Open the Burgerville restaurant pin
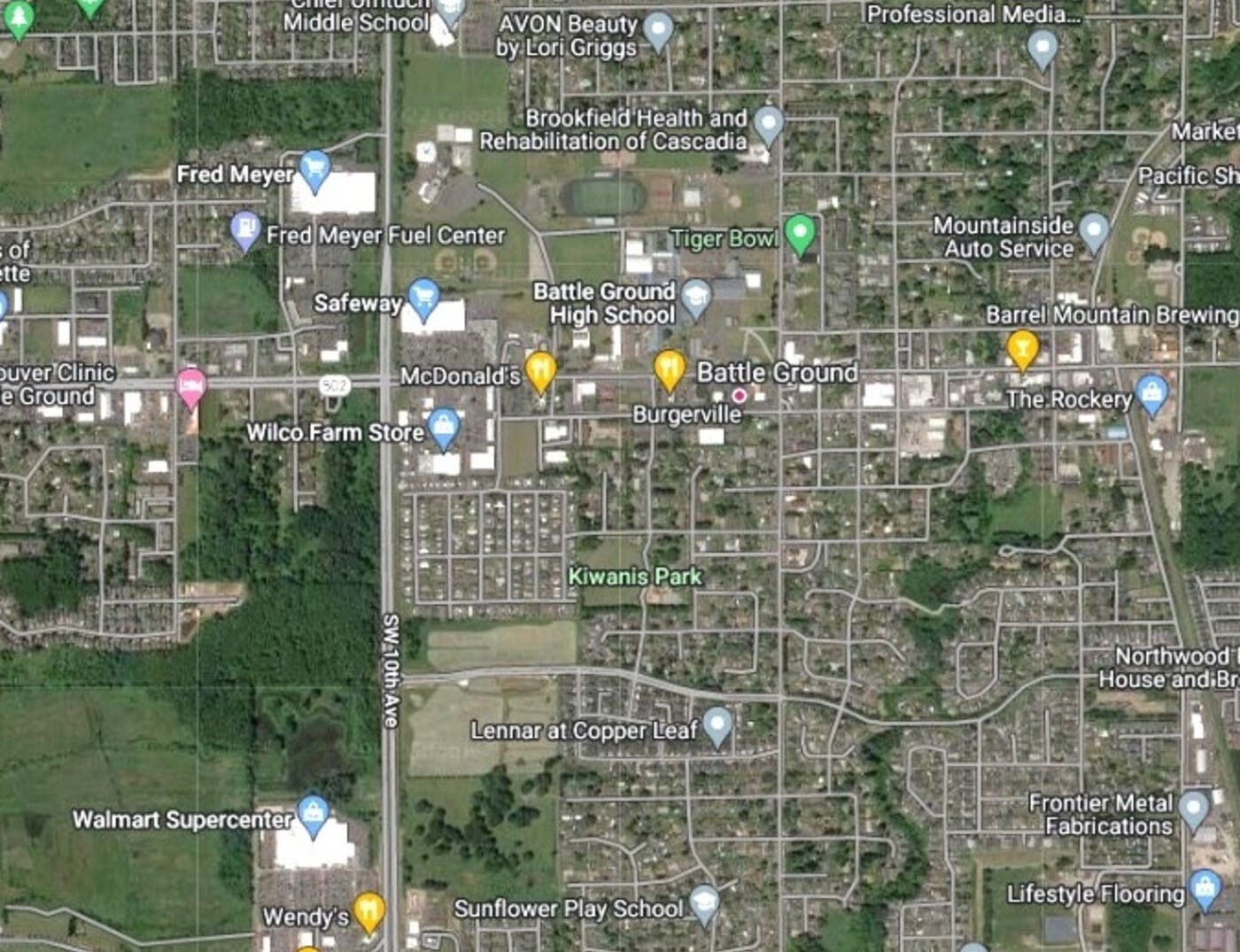 click(x=670, y=370)
